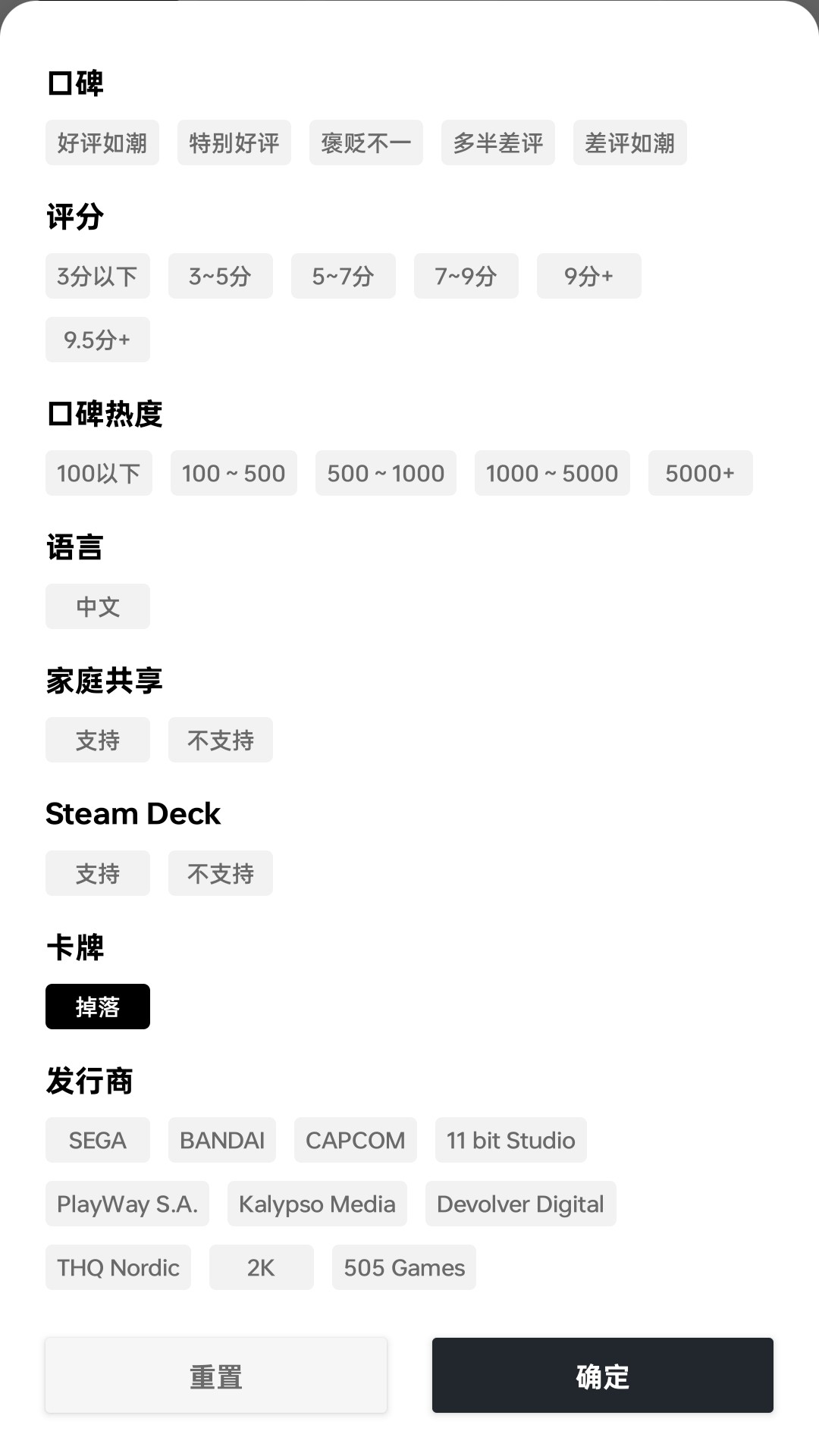Confirm filters with 确定
The width and height of the screenshot is (819, 1456).
click(602, 1375)
